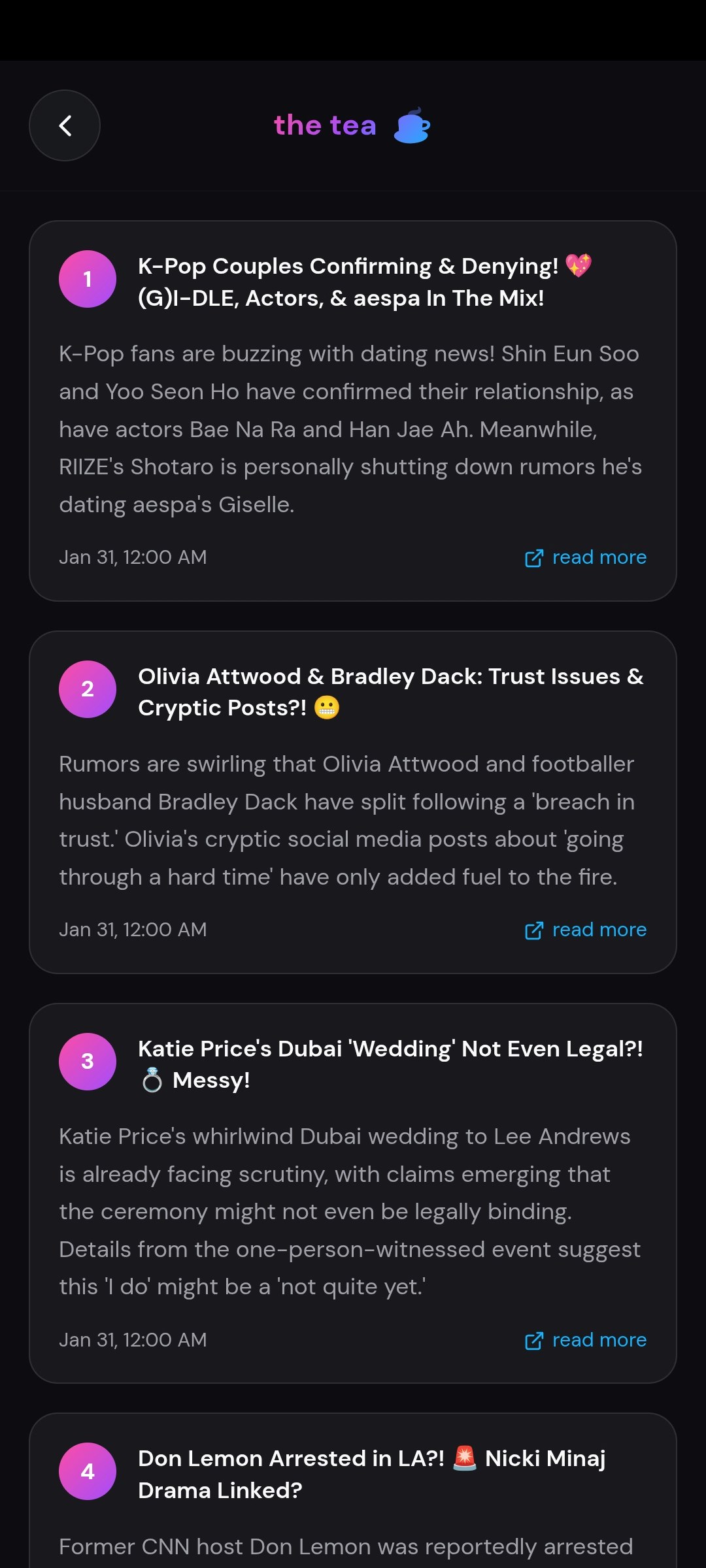Click the external link icon beside Olivia Attwood's read more
Image resolution: width=706 pixels, height=1568 pixels.
click(x=535, y=929)
